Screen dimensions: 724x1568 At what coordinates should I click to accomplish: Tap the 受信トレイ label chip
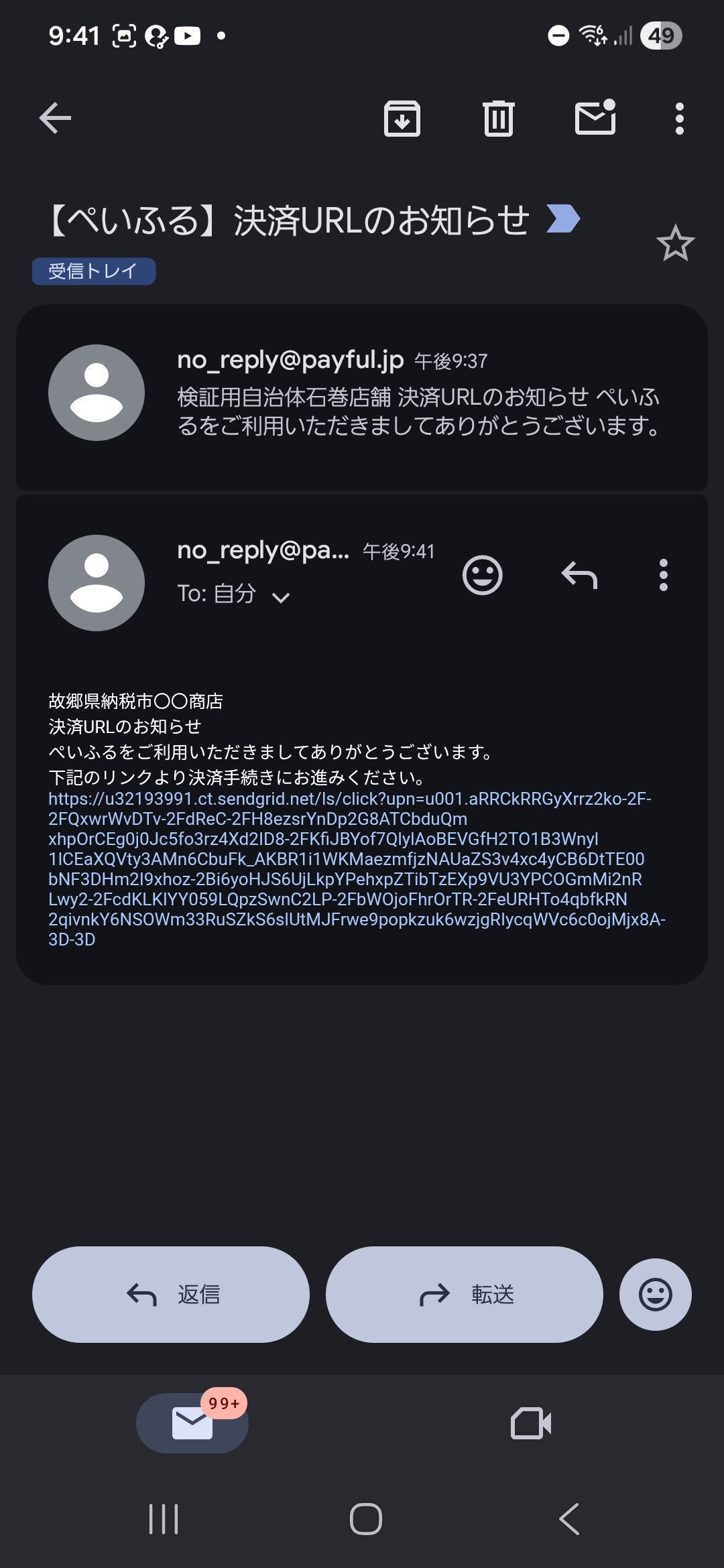(95, 271)
